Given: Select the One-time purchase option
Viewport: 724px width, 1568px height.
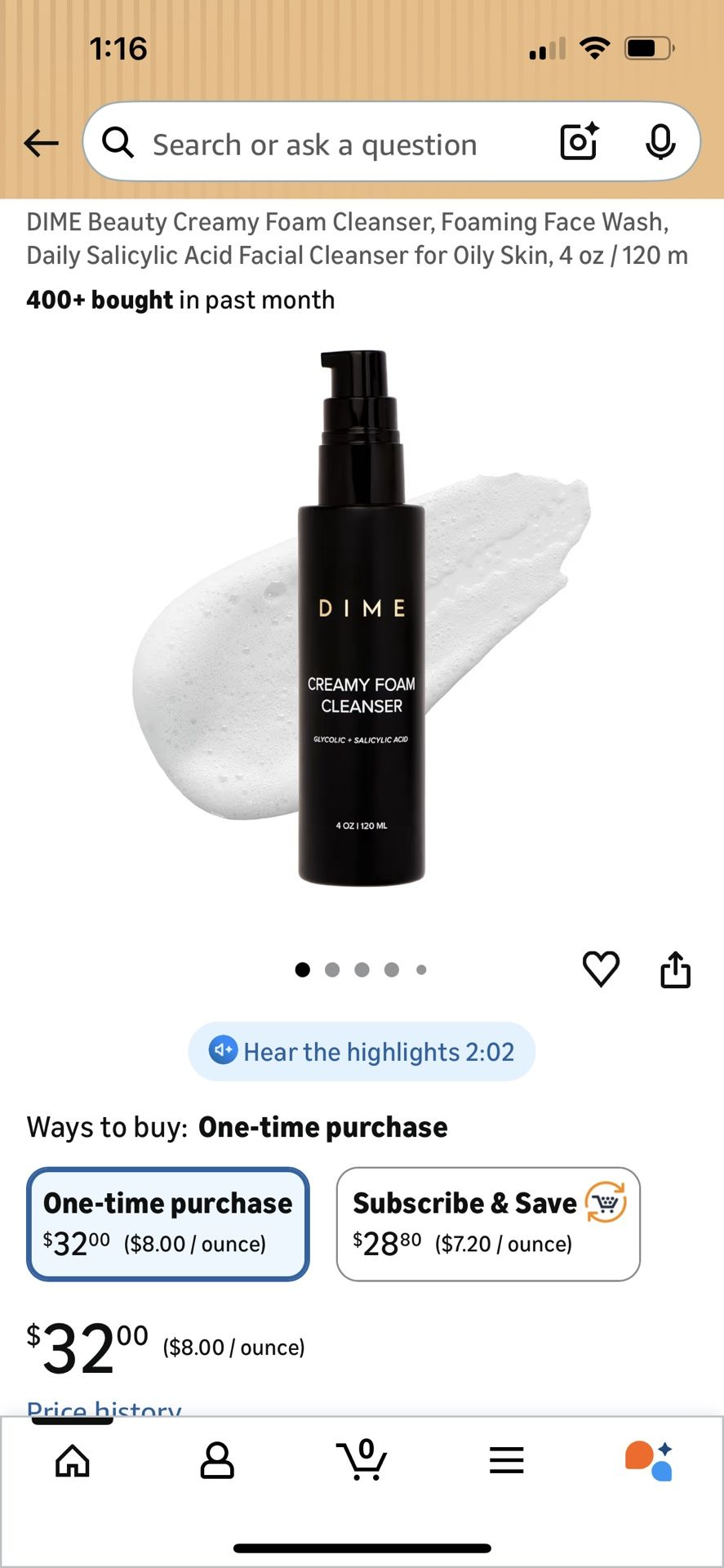Looking at the screenshot, I should [x=168, y=1223].
